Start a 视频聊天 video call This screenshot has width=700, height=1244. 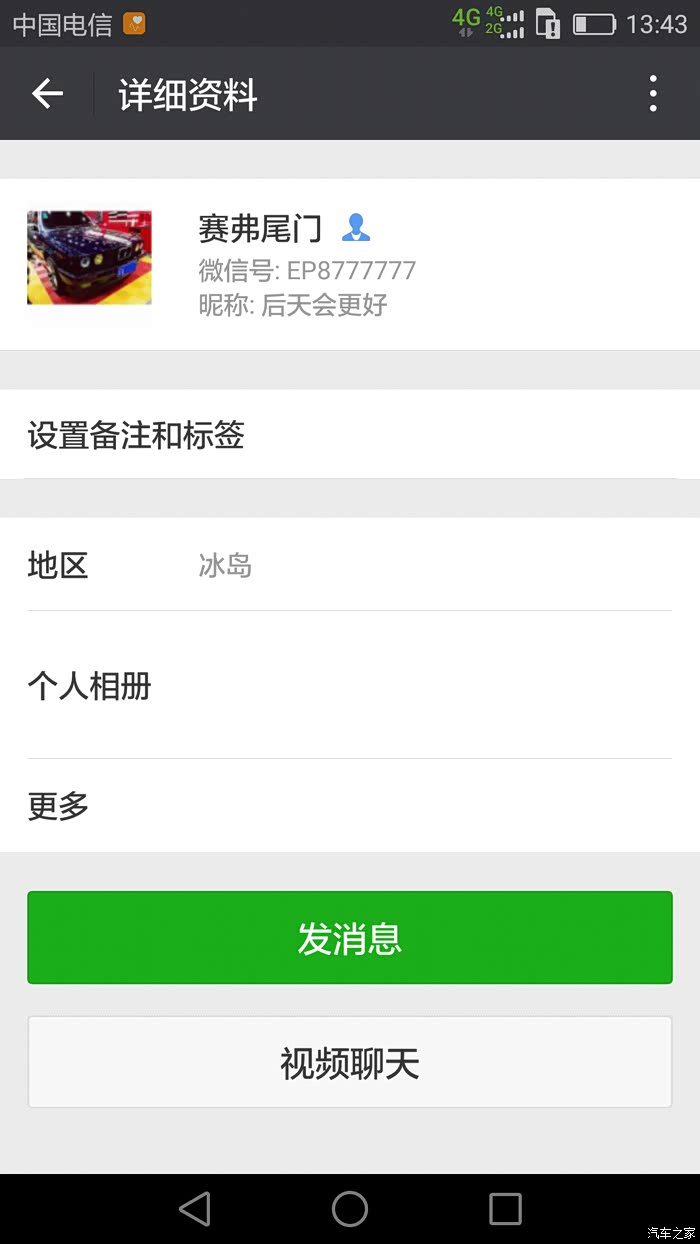349,1063
